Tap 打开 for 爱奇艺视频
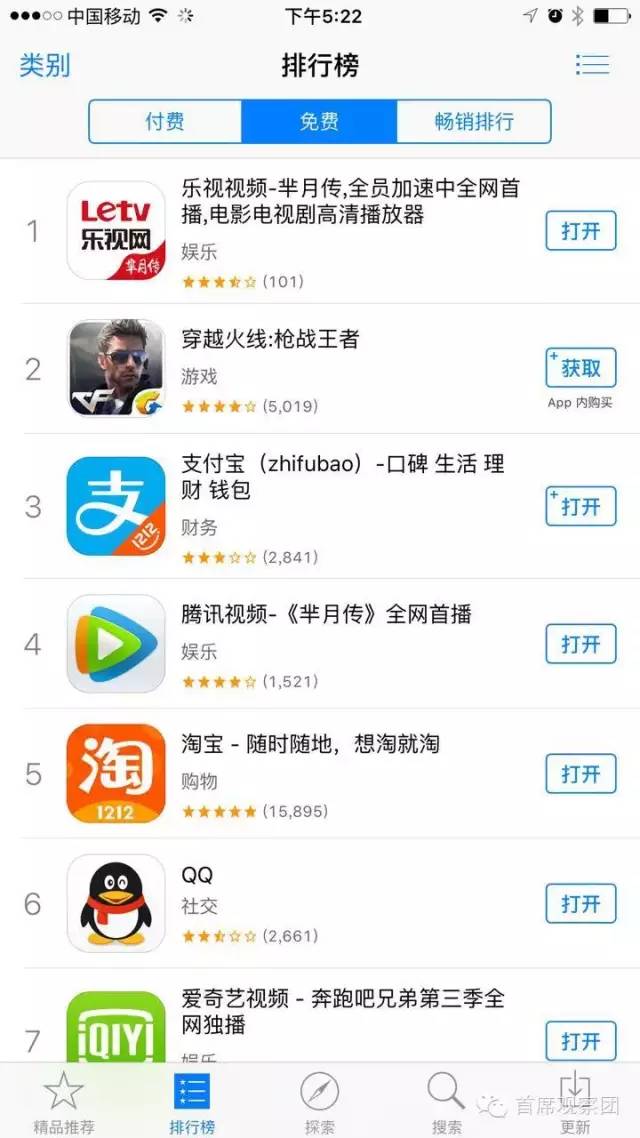 [x=580, y=1041]
